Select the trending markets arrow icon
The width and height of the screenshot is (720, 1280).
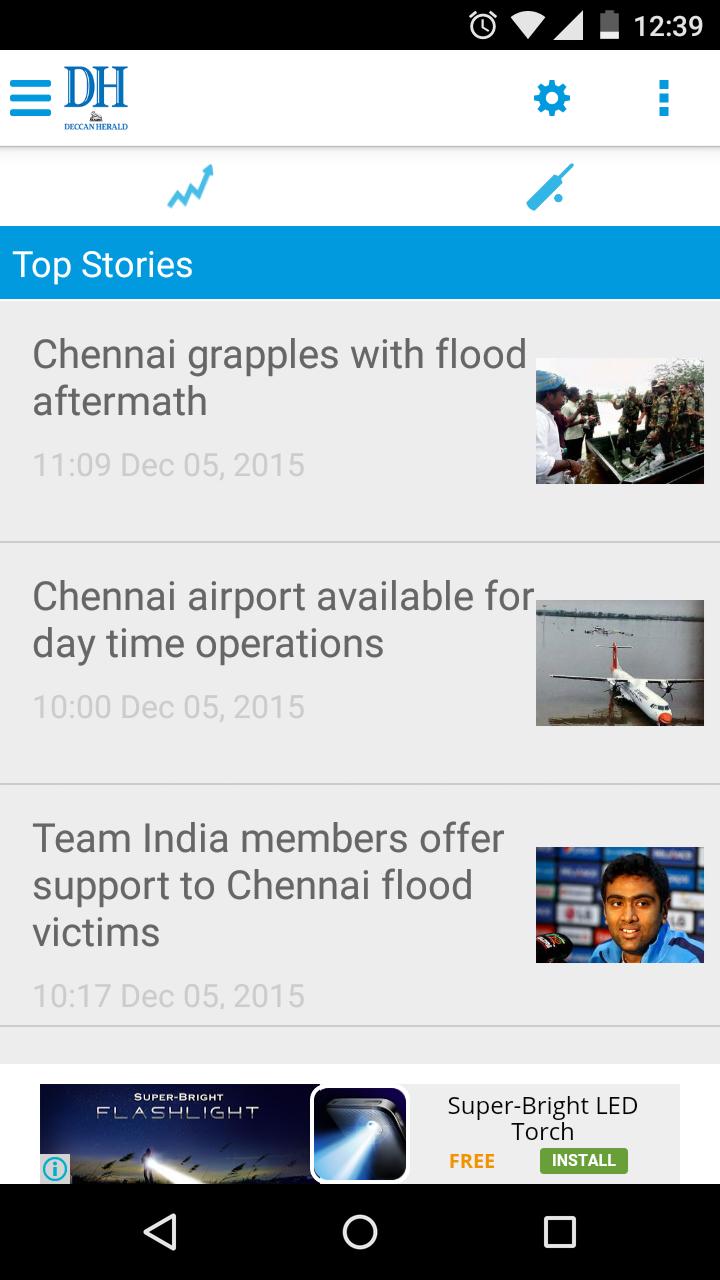189,187
